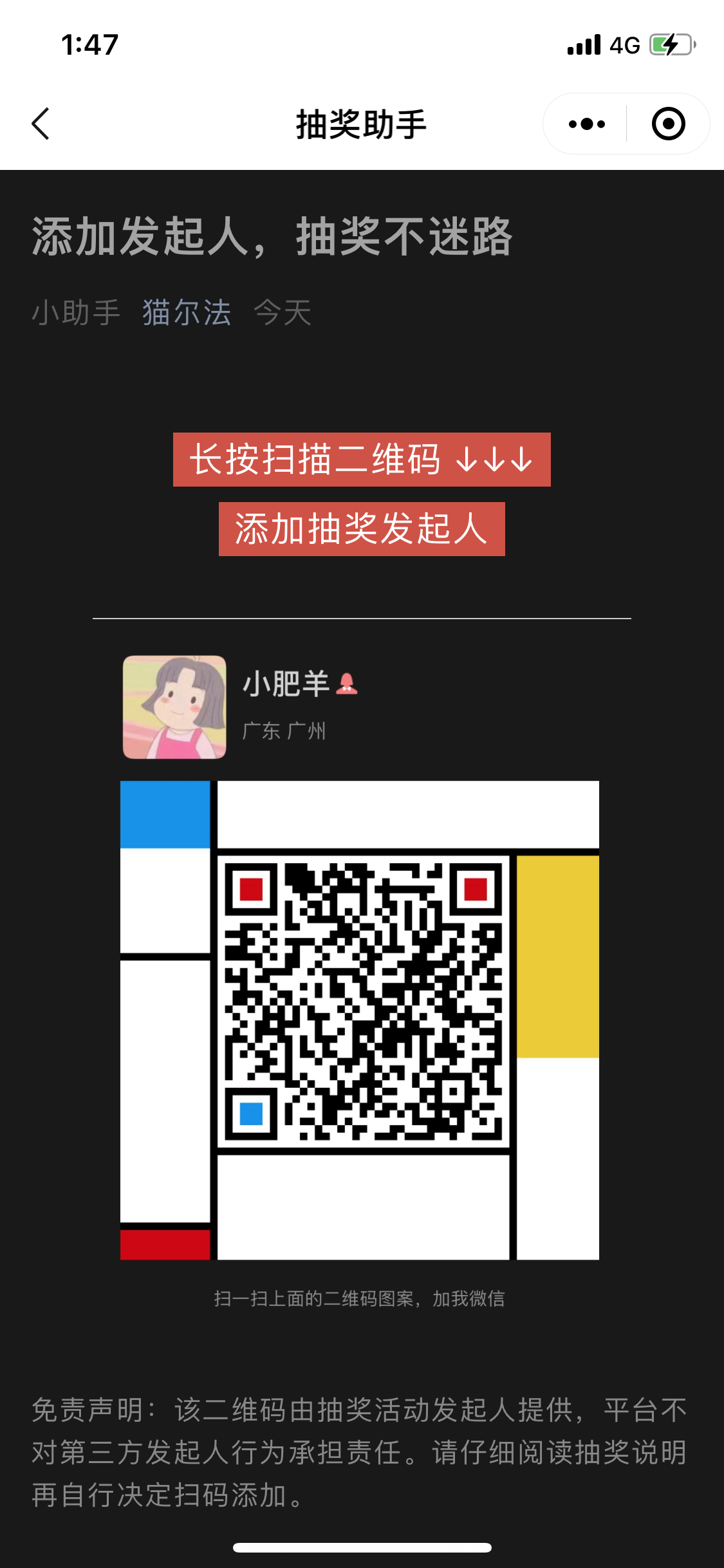Tap the battery charging indicator
Screen dimensions: 724x1568
coord(670,44)
